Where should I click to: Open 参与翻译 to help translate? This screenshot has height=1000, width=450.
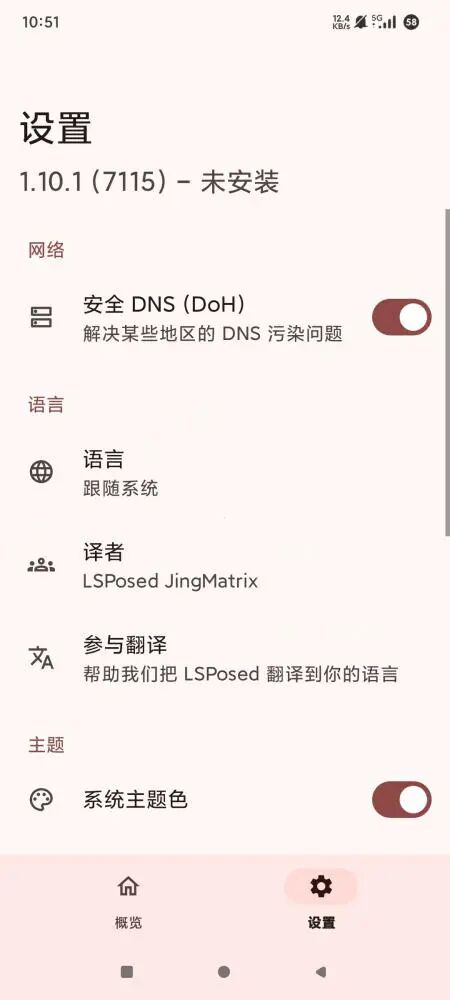pos(225,658)
